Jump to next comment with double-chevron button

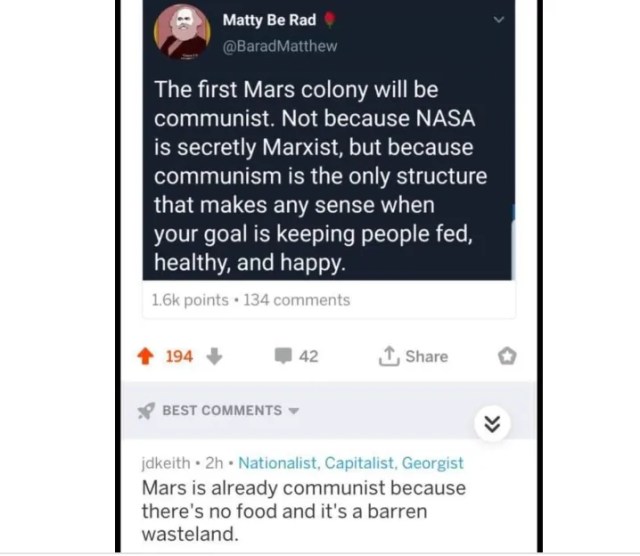(x=491, y=423)
